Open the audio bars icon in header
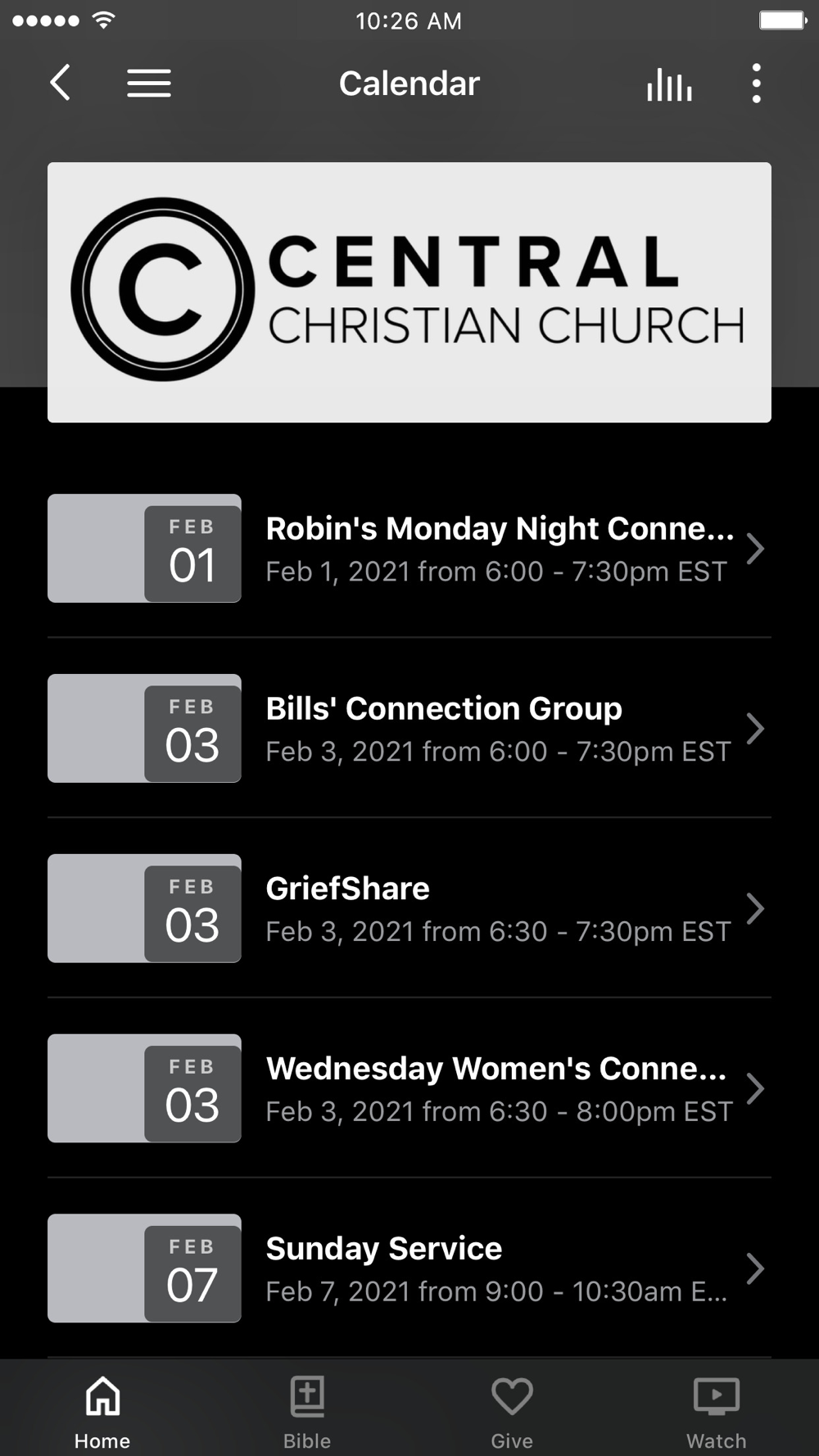This screenshot has width=819, height=1456. (x=669, y=84)
